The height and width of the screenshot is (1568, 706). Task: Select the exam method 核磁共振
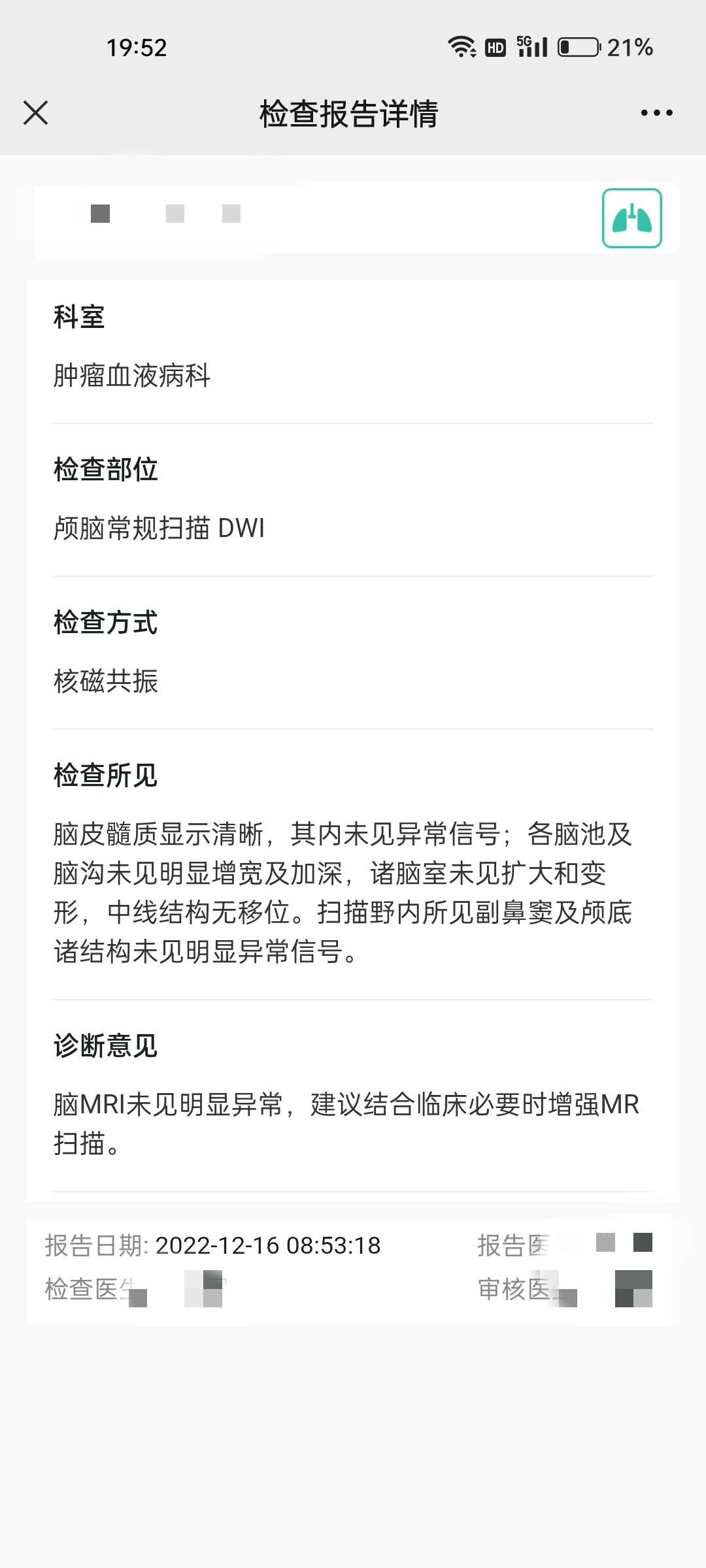[x=105, y=681]
